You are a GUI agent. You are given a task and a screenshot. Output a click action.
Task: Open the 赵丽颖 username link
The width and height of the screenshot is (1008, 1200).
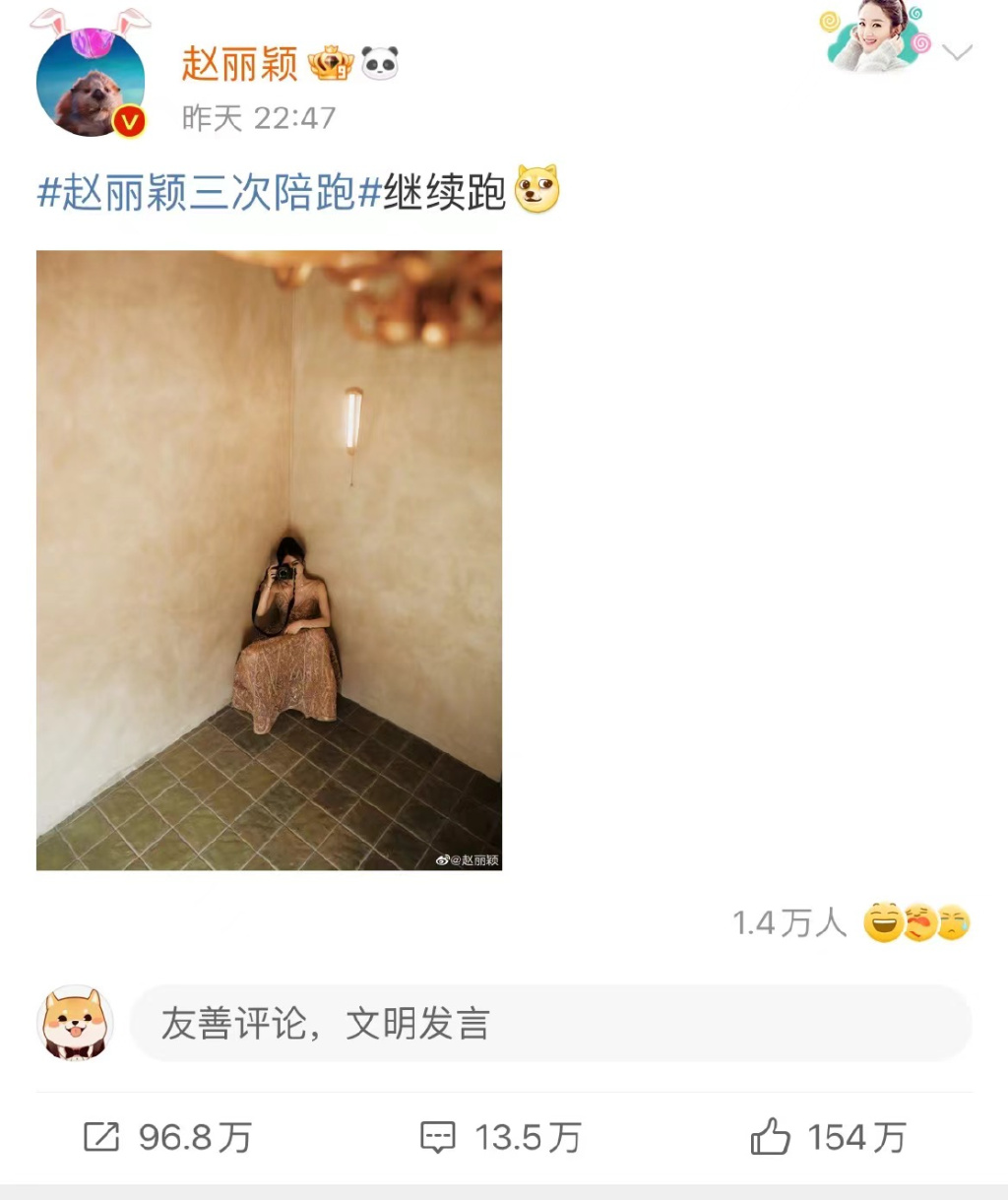239,64
